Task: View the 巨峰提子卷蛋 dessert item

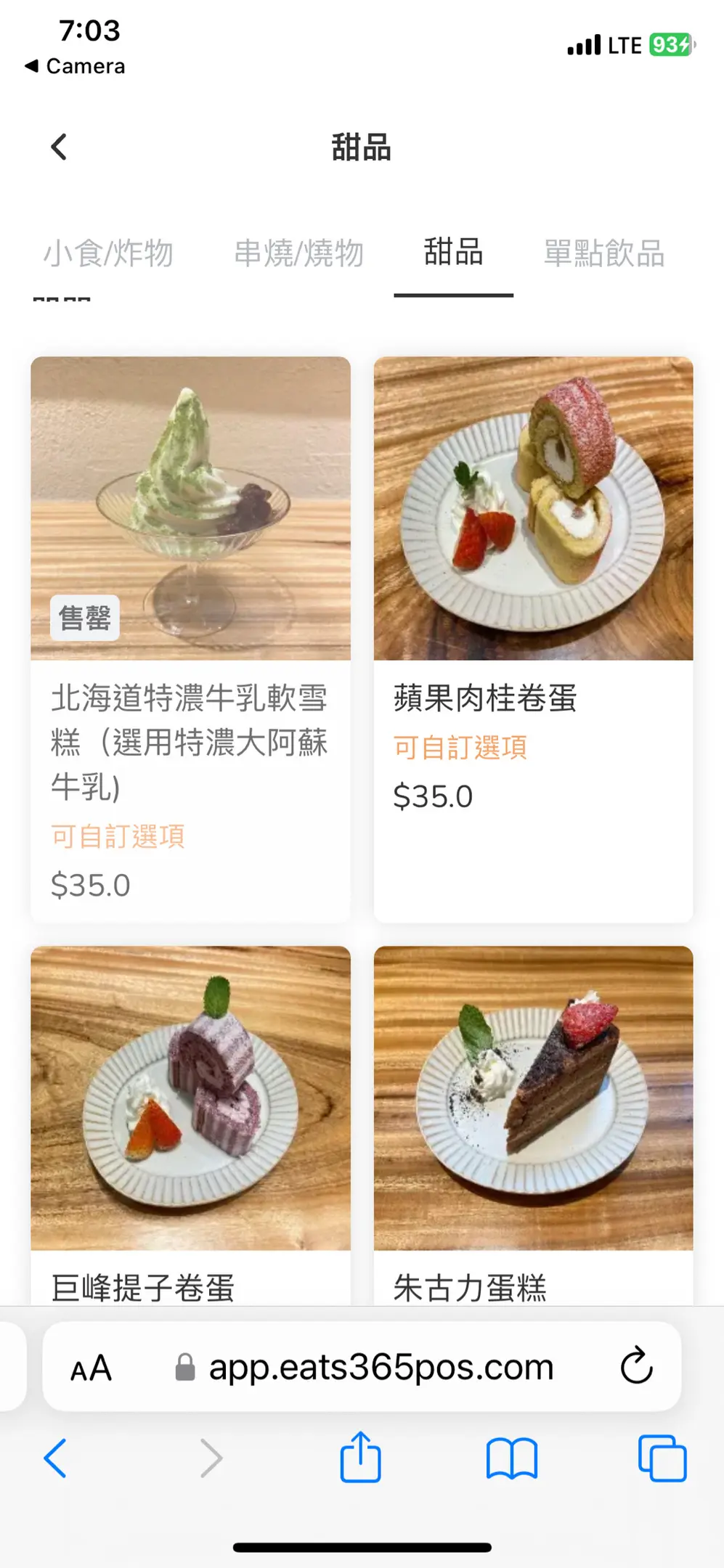Action: (x=190, y=1125)
